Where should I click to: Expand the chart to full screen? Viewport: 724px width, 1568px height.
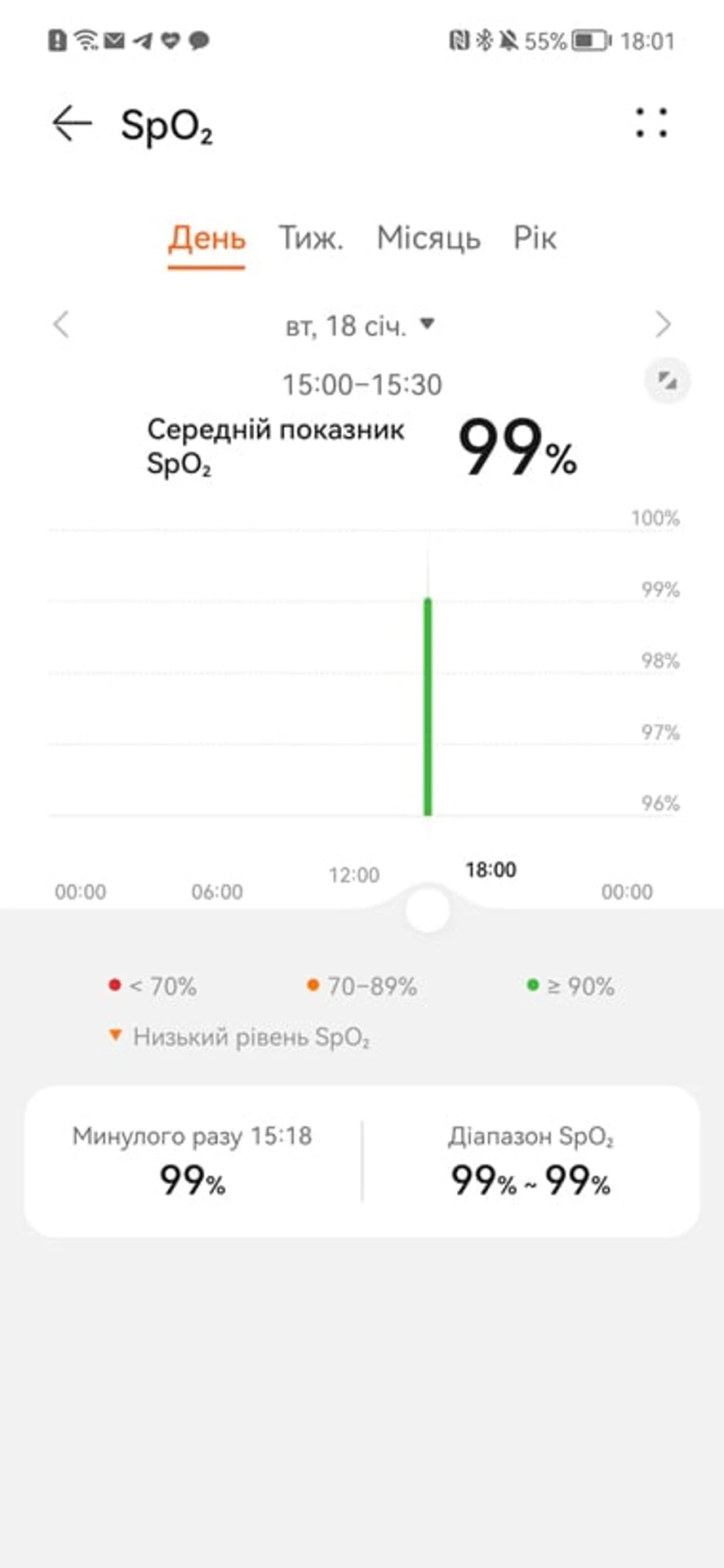pyautogui.click(x=668, y=381)
